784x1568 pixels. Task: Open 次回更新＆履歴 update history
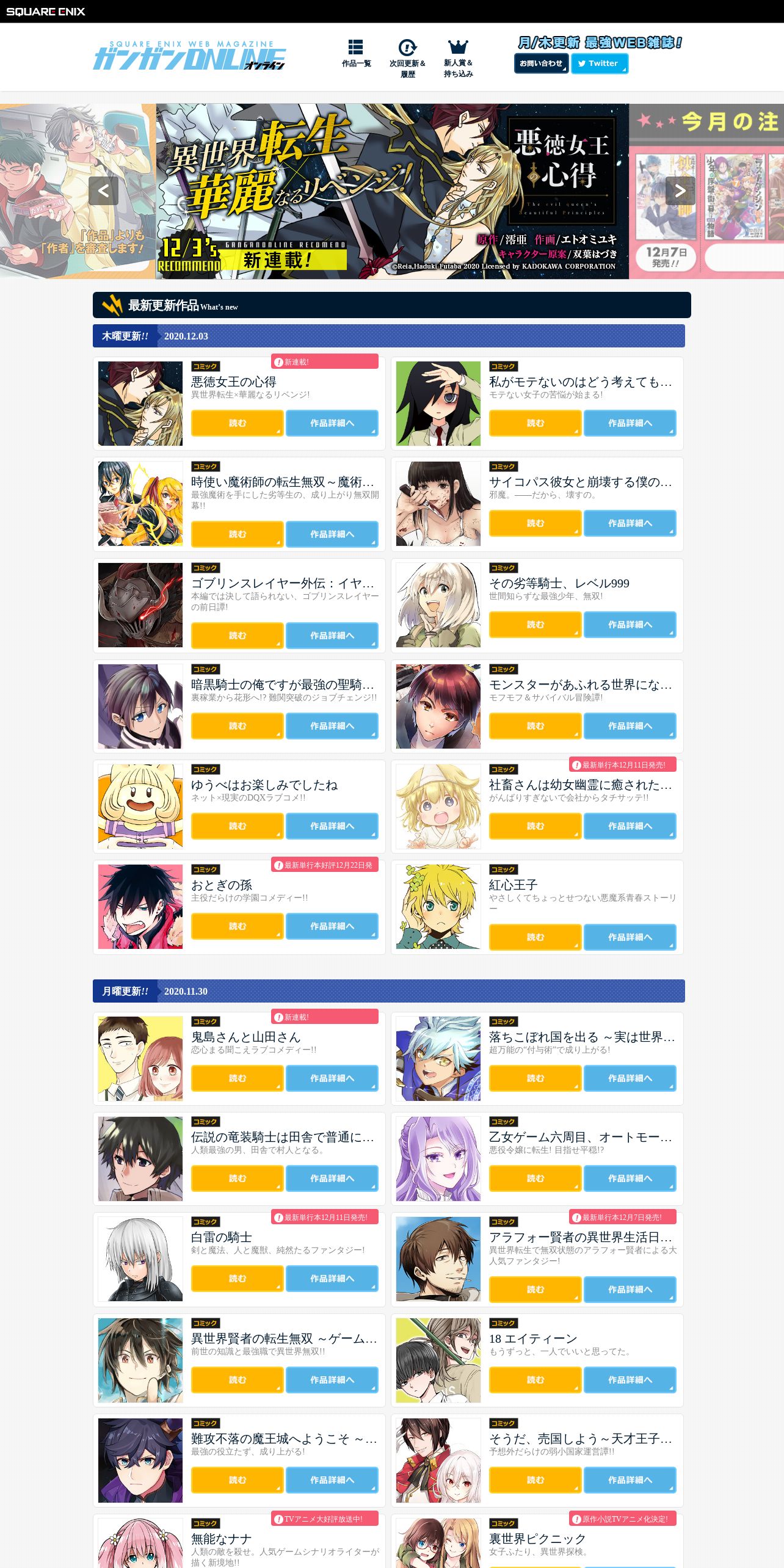tap(407, 59)
